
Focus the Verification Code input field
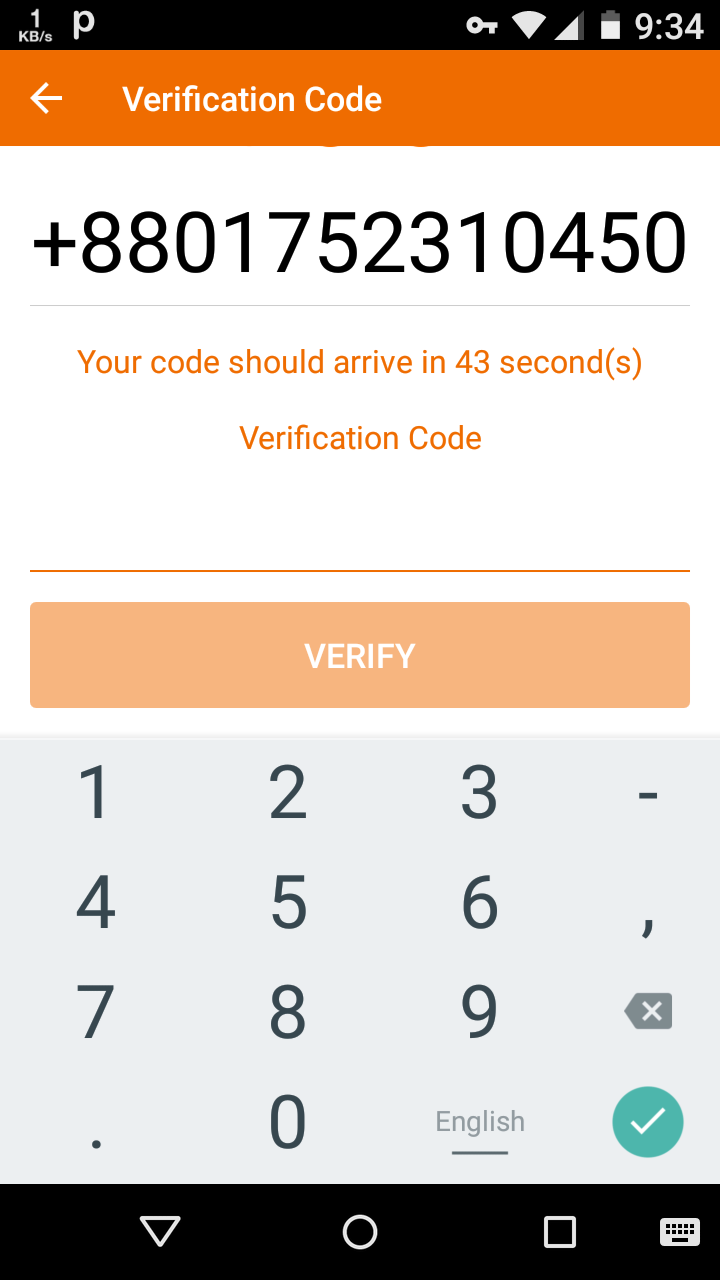coord(360,530)
